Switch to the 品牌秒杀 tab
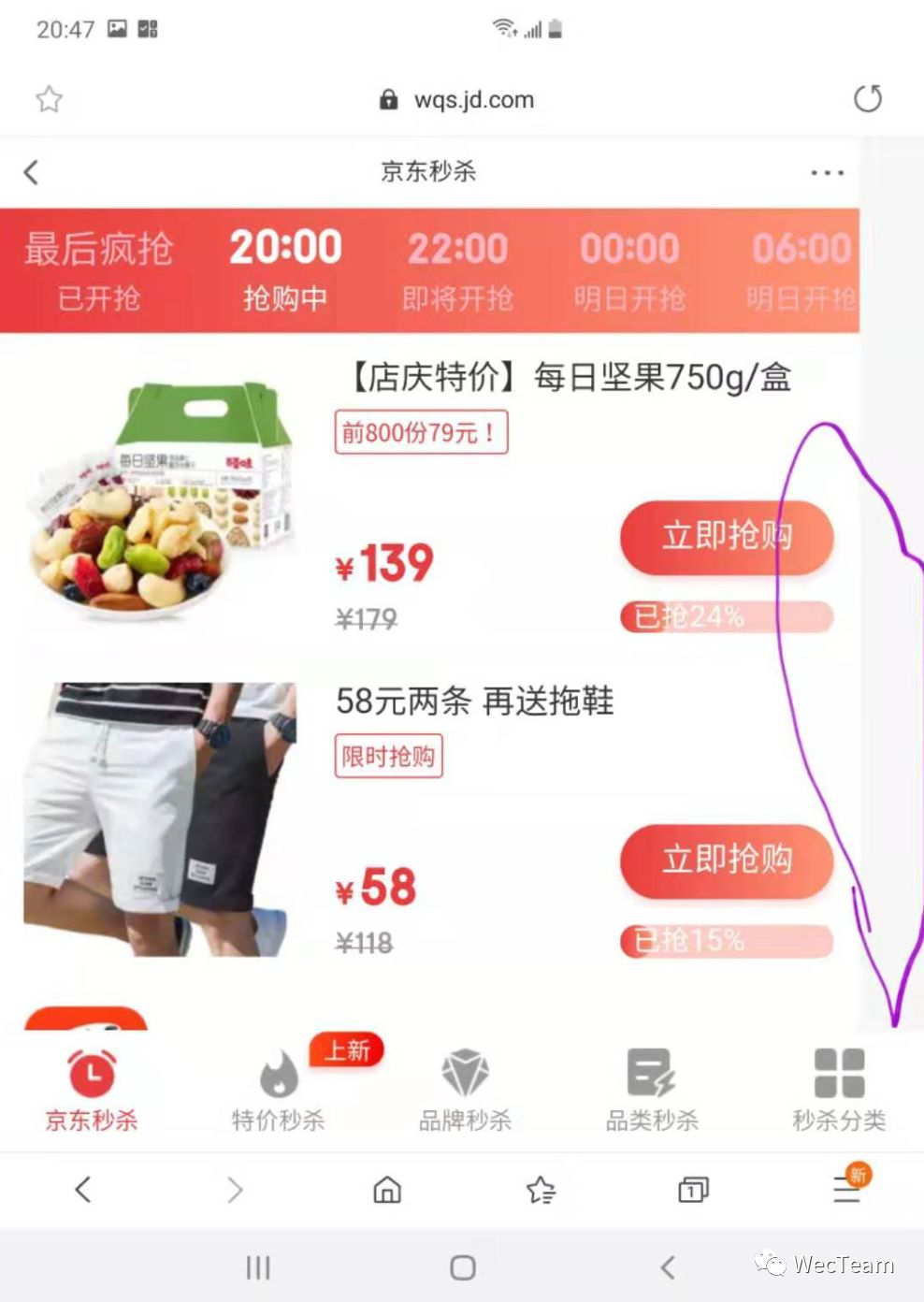Viewport: 924px width, 1302px height. [x=465, y=1091]
